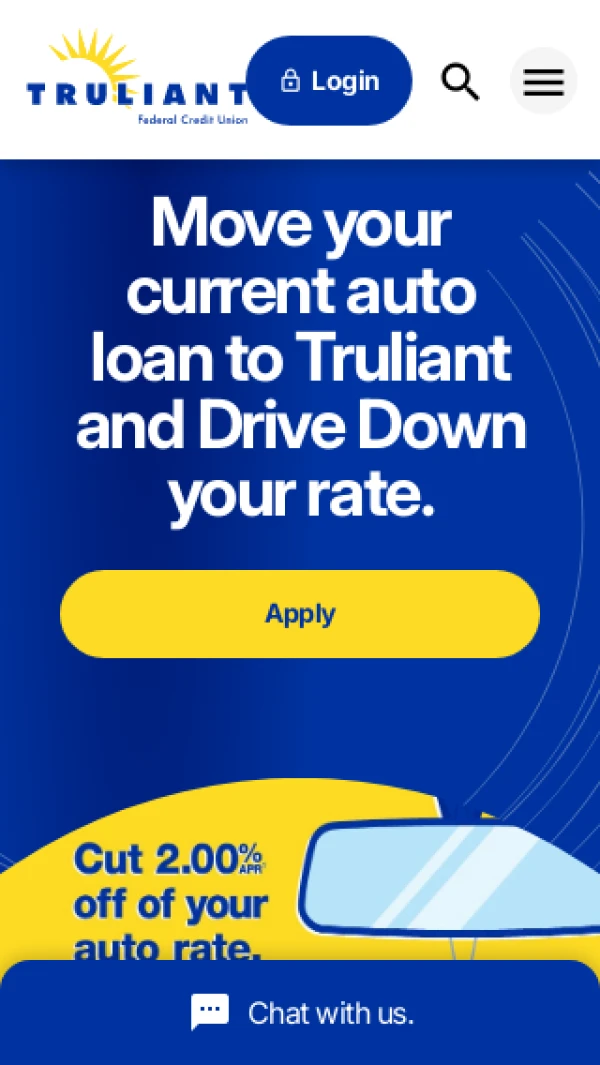Open the search magnifier icon
The height and width of the screenshot is (1065, 600).
[460, 82]
